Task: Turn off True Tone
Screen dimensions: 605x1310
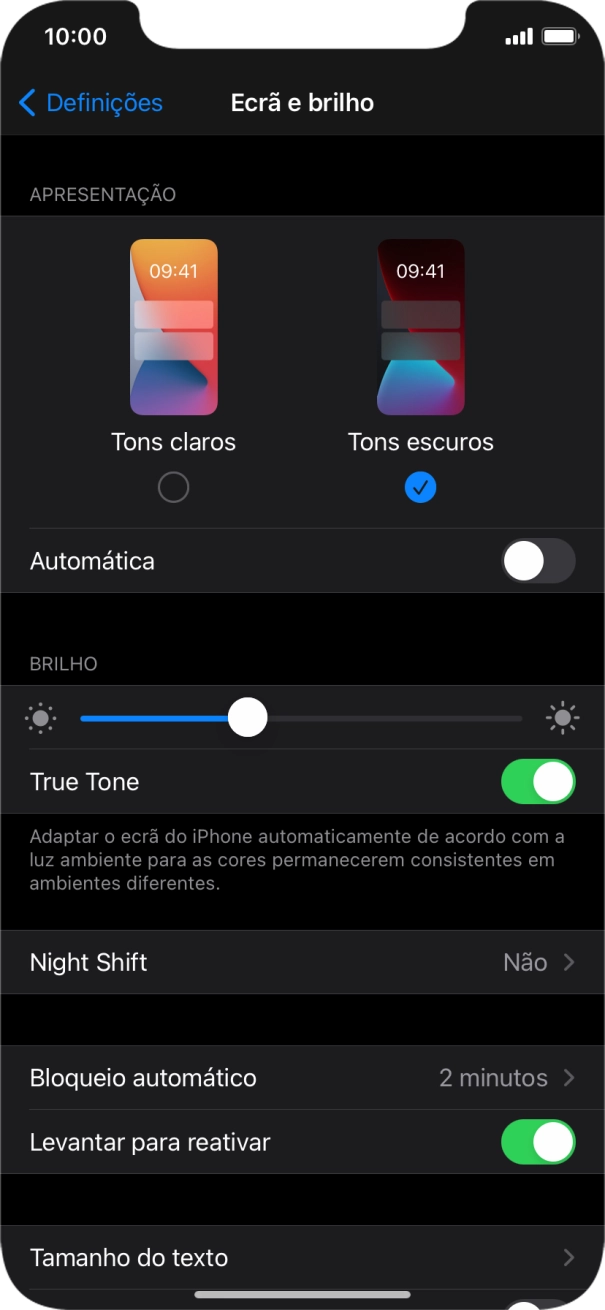Action: [538, 782]
